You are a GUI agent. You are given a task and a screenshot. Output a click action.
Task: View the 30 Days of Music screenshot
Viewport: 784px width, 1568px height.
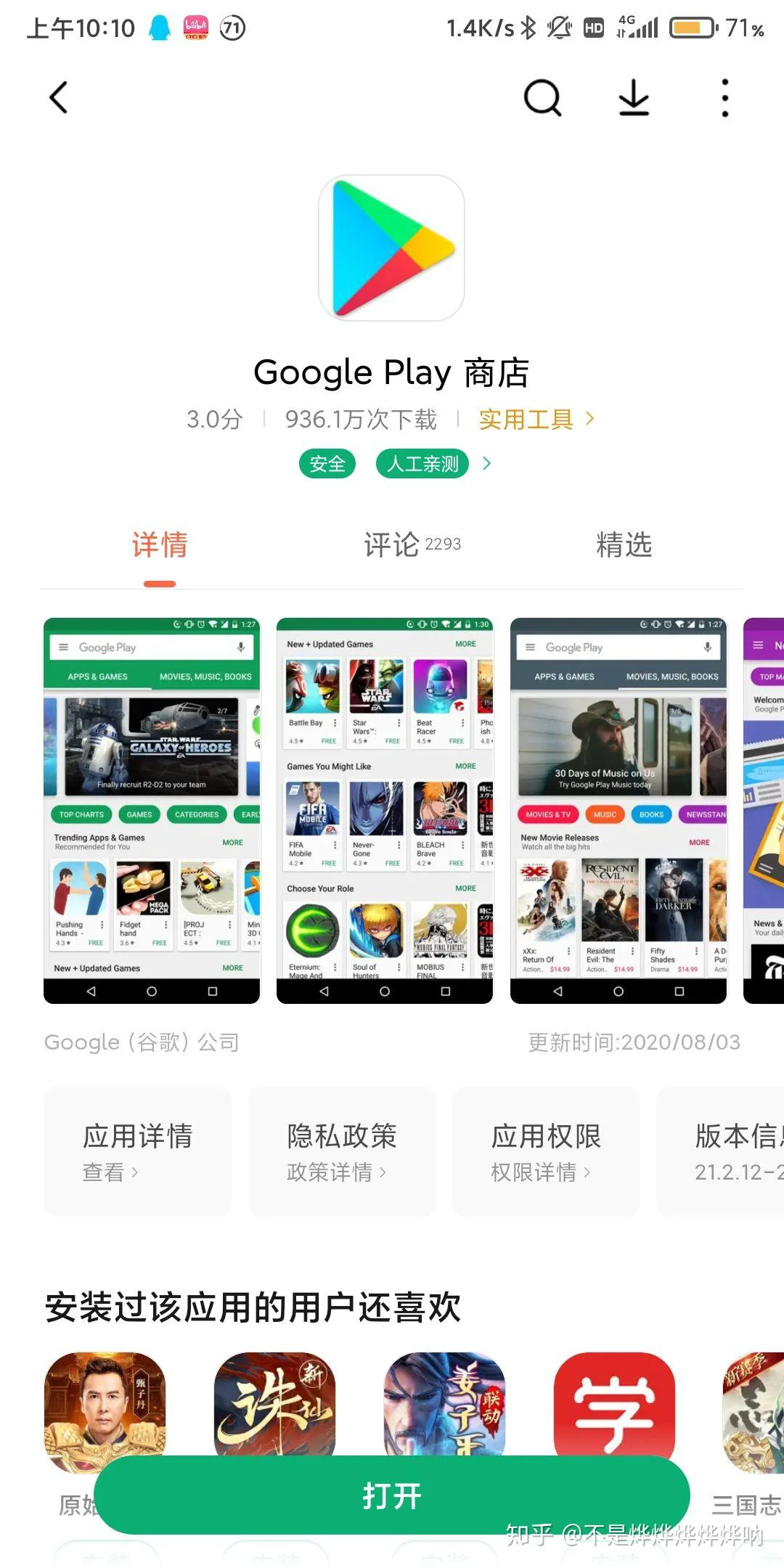[618, 810]
